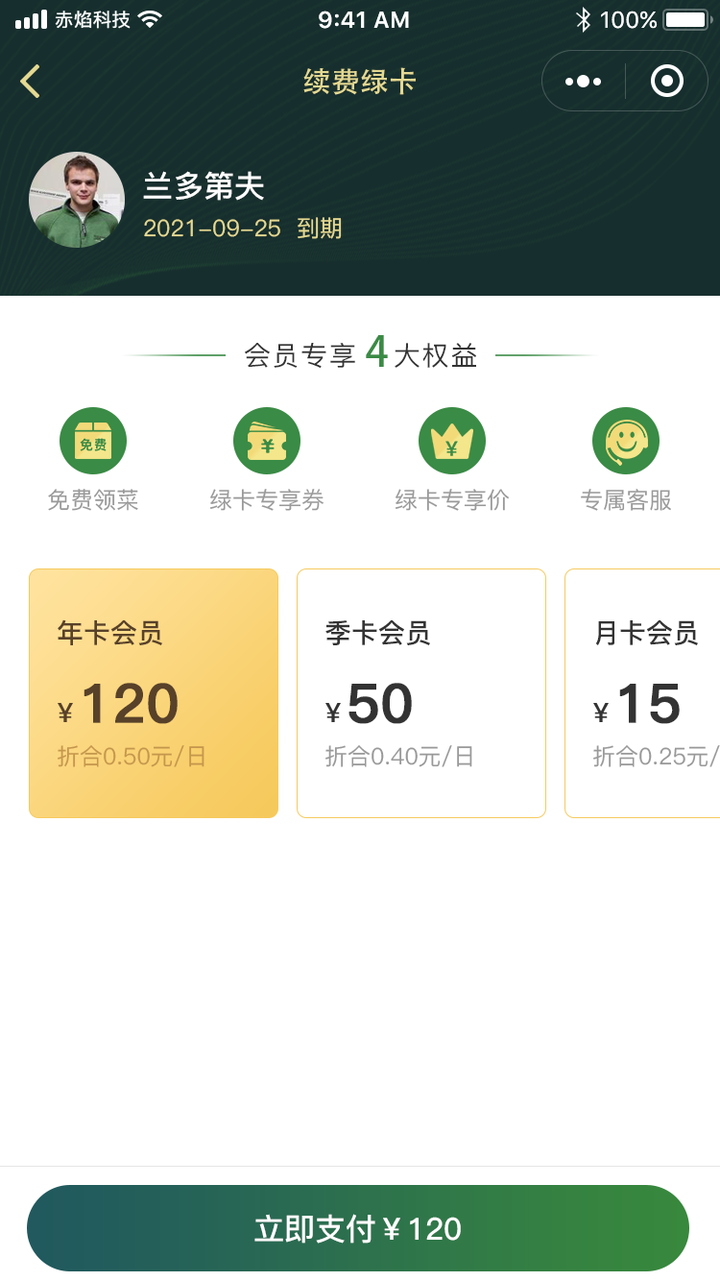Choose the 季卡会员 ¥50 plan
Image resolution: width=720 pixels, height=1281 pixels.
tap(421, 693)
